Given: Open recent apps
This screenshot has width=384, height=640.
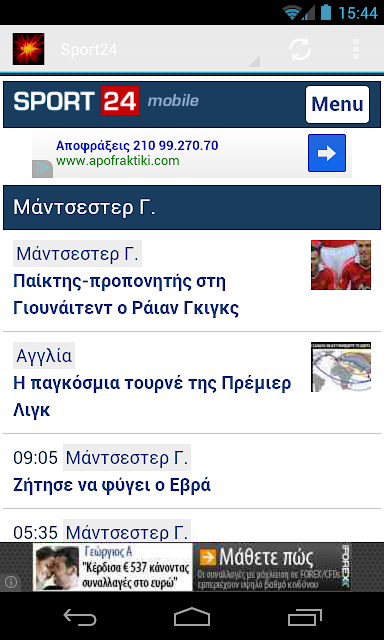Looking at the screenshot, I should click(305, 616).
